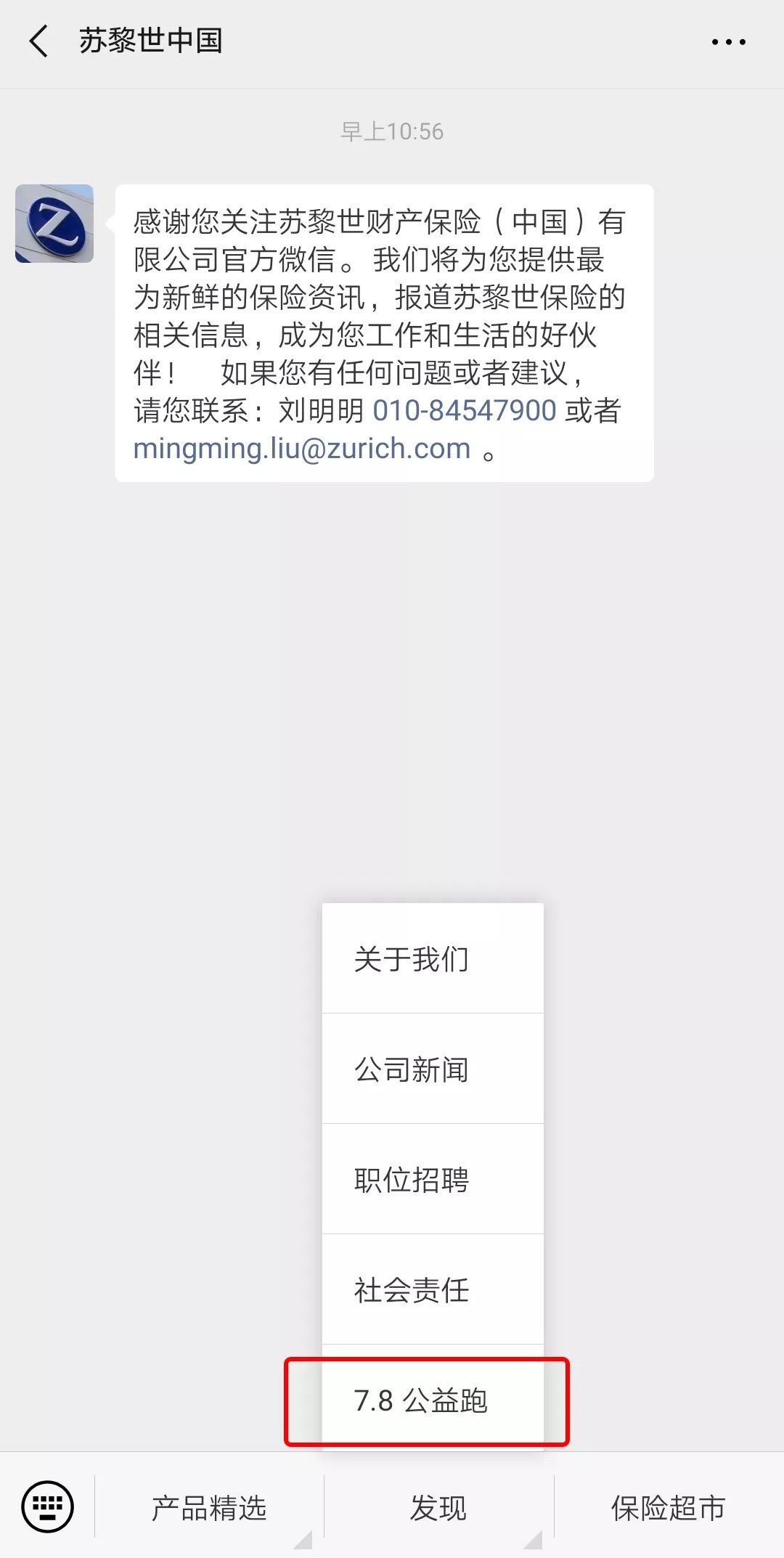Choose 职位招聘 in the popup menu
Image resolution: width=784 pixels, height=1558 pixels.
pyautogui.click(x=433, y=1180)
